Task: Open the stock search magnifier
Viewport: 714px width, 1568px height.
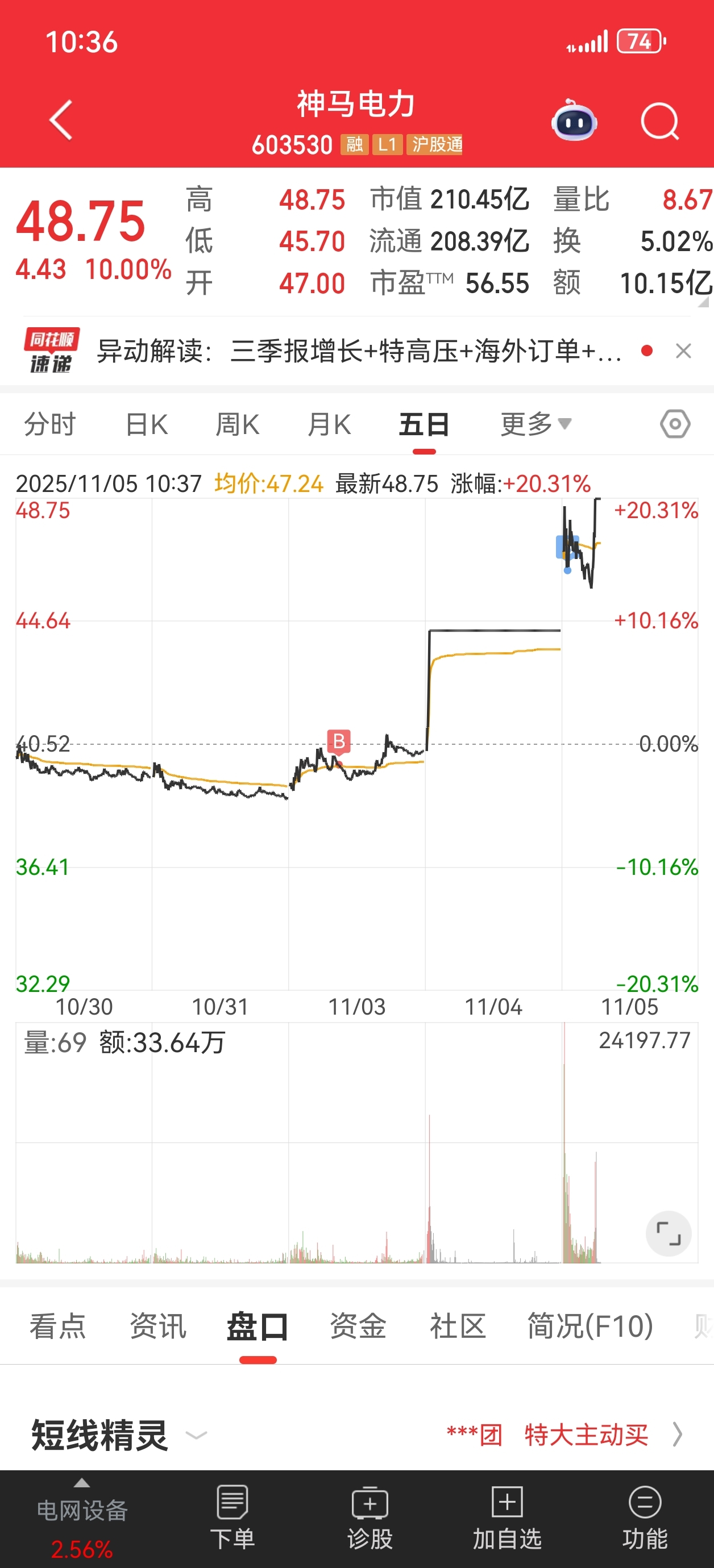Action: pos(660,121)
